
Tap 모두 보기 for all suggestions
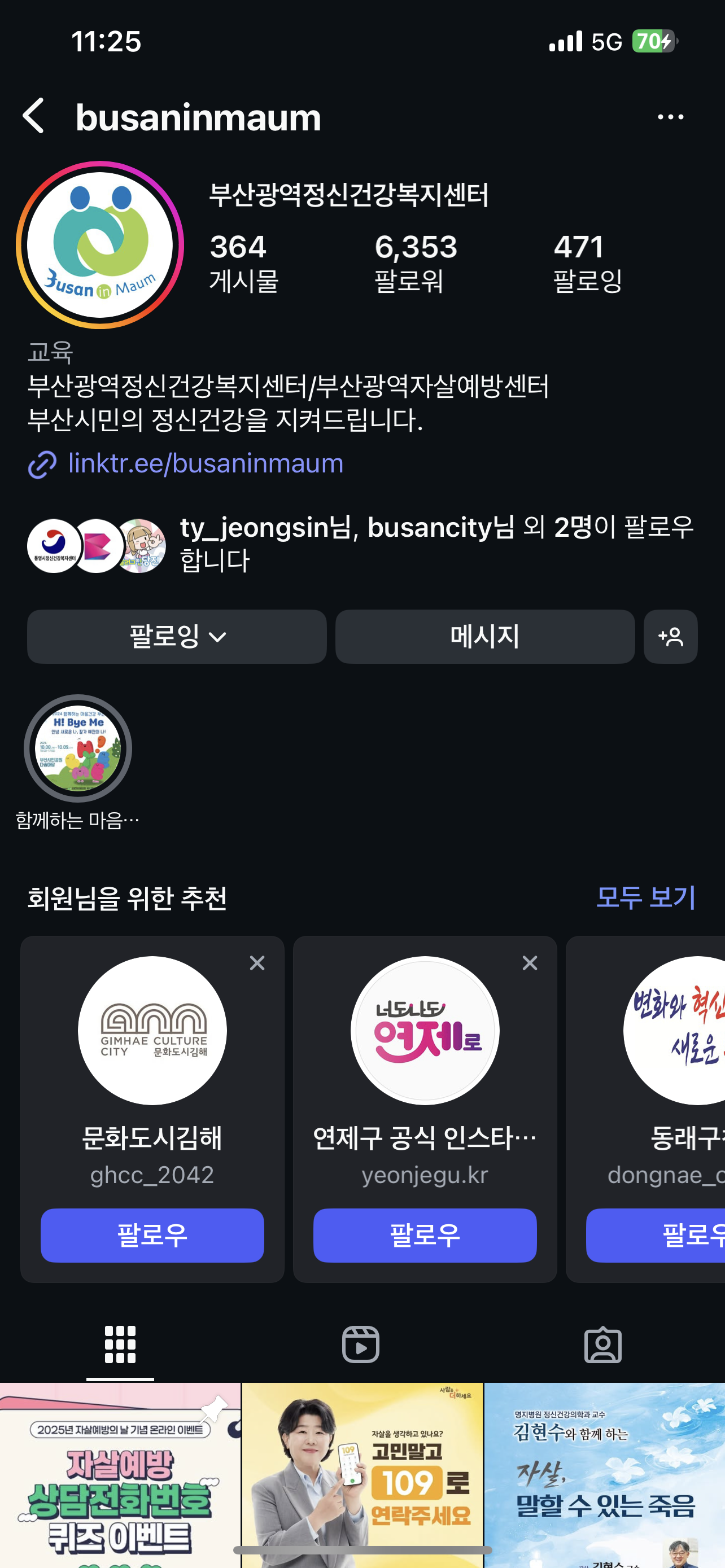tap(645, 897)
